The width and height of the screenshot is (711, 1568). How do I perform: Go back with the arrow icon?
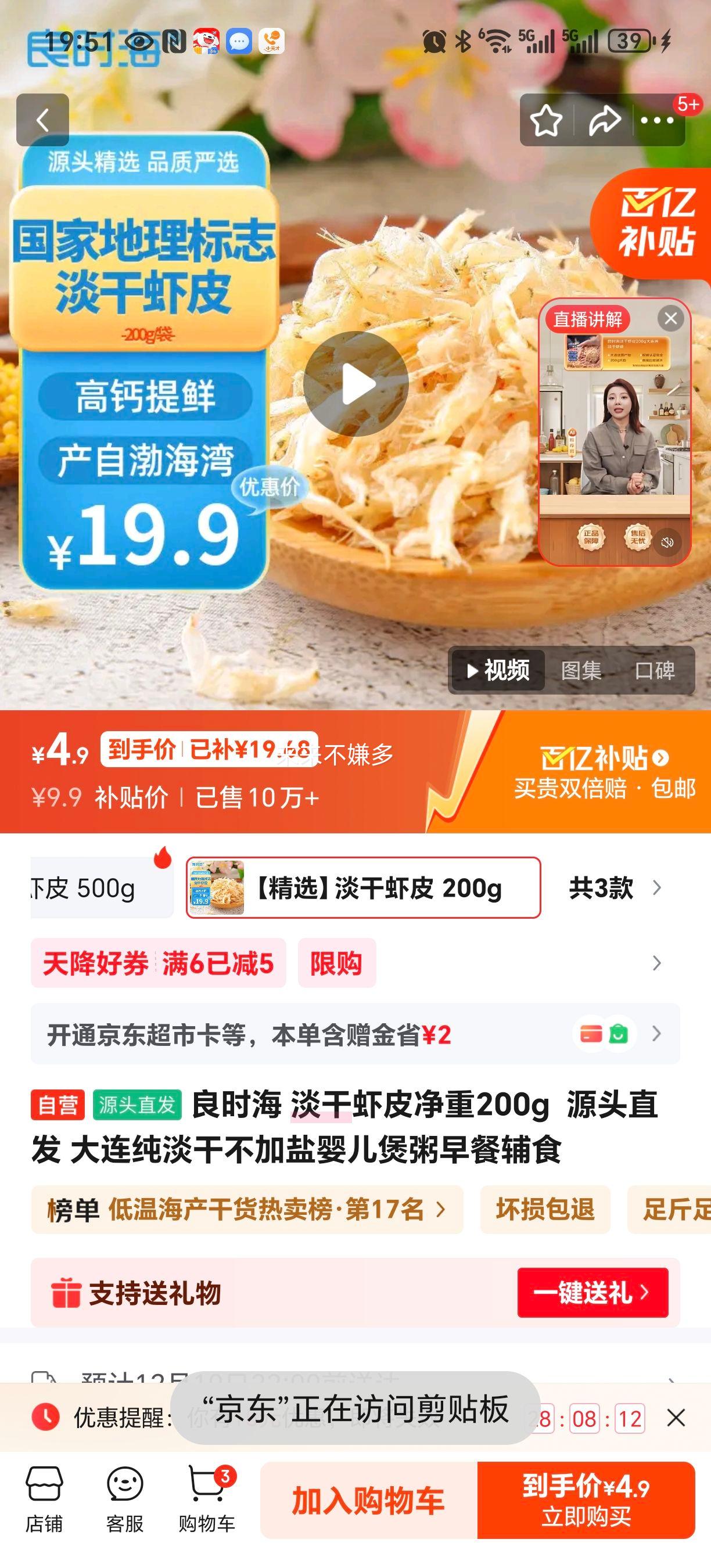coord(42,119)
